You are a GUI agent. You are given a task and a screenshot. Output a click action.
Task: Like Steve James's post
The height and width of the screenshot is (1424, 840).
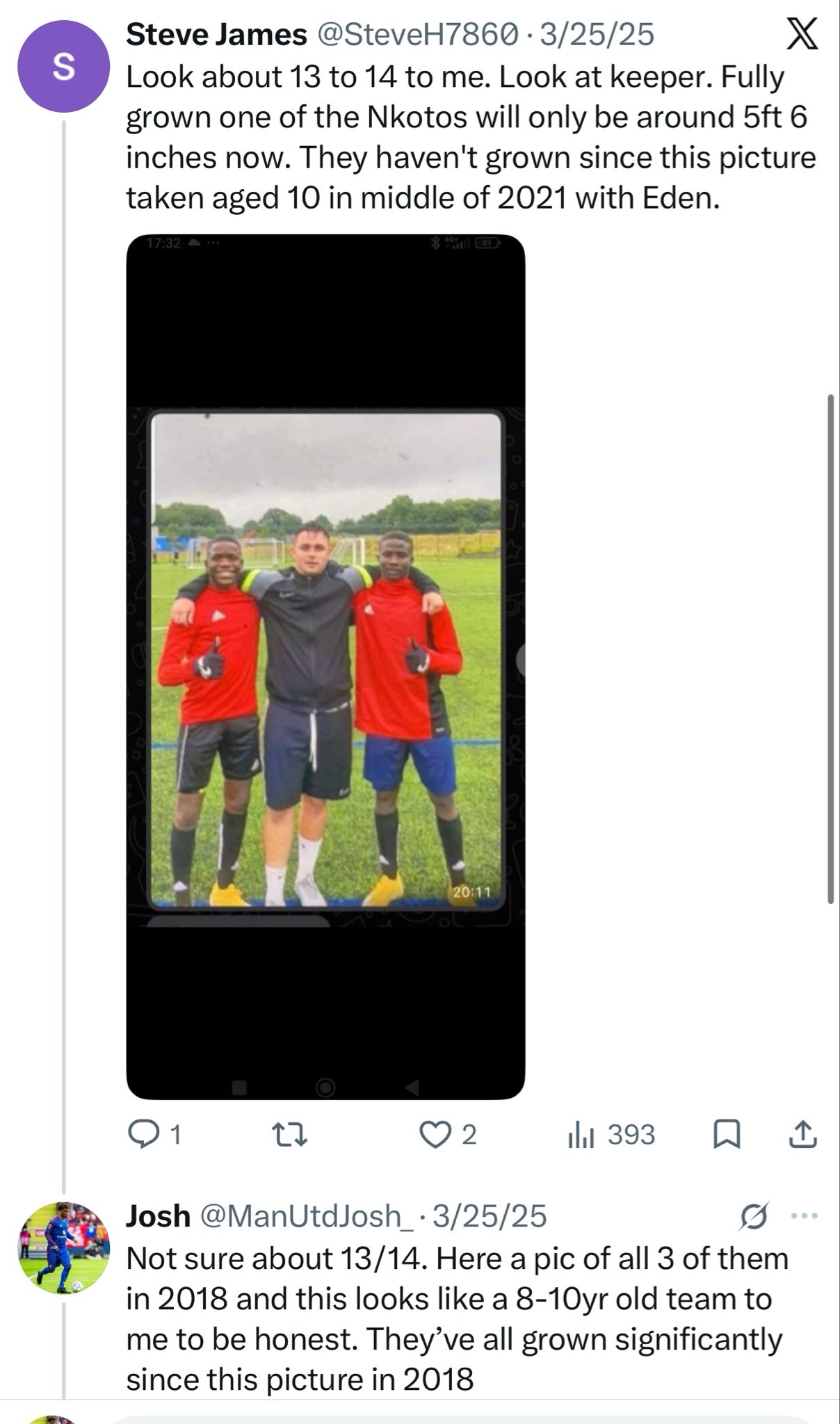449,1135
